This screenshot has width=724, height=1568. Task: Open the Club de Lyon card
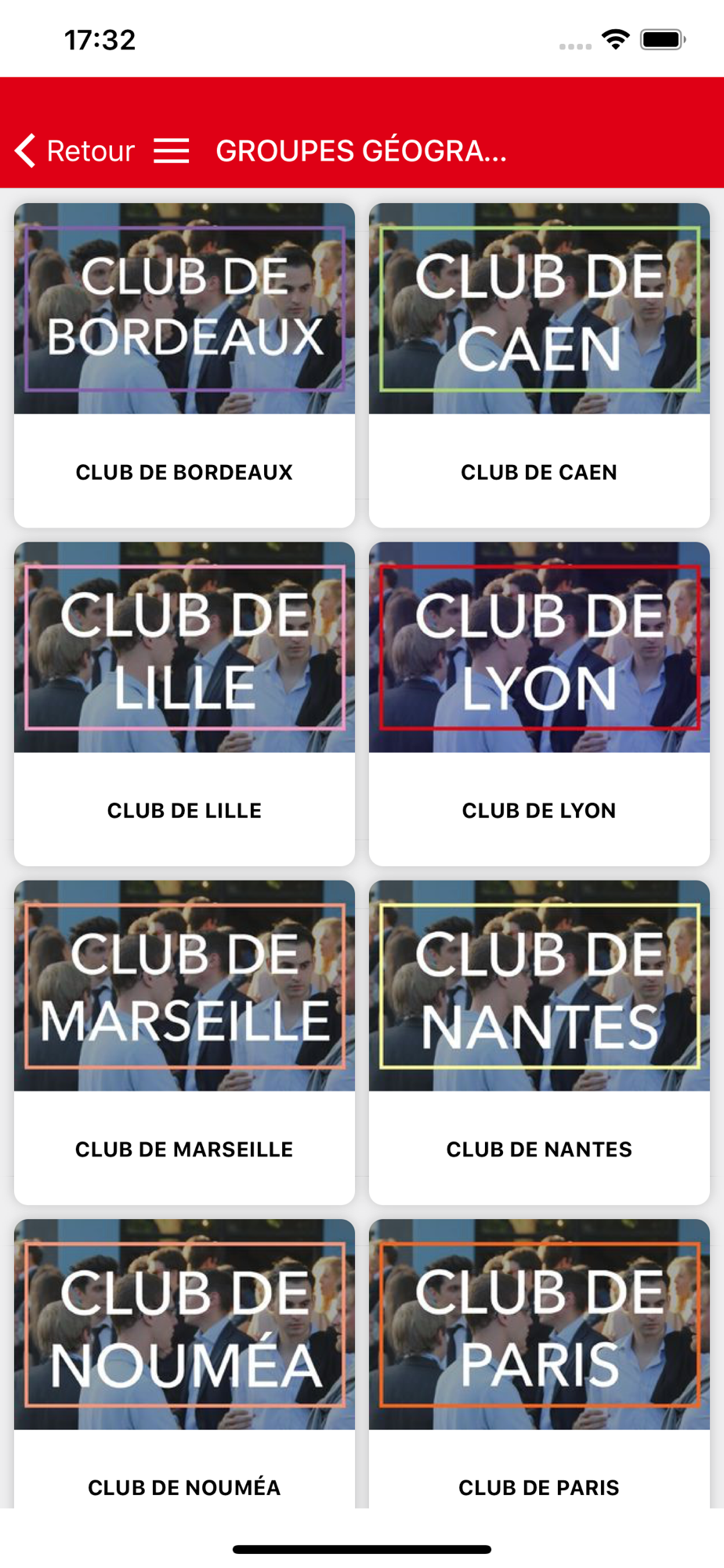(539, 703)
